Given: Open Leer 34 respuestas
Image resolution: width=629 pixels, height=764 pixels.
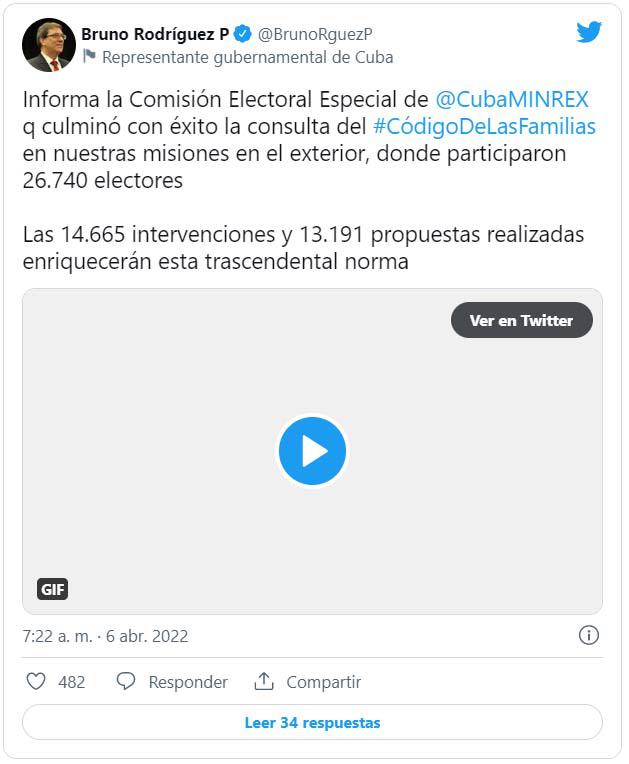Looking at the screenshot, I should tap(312, 722).
